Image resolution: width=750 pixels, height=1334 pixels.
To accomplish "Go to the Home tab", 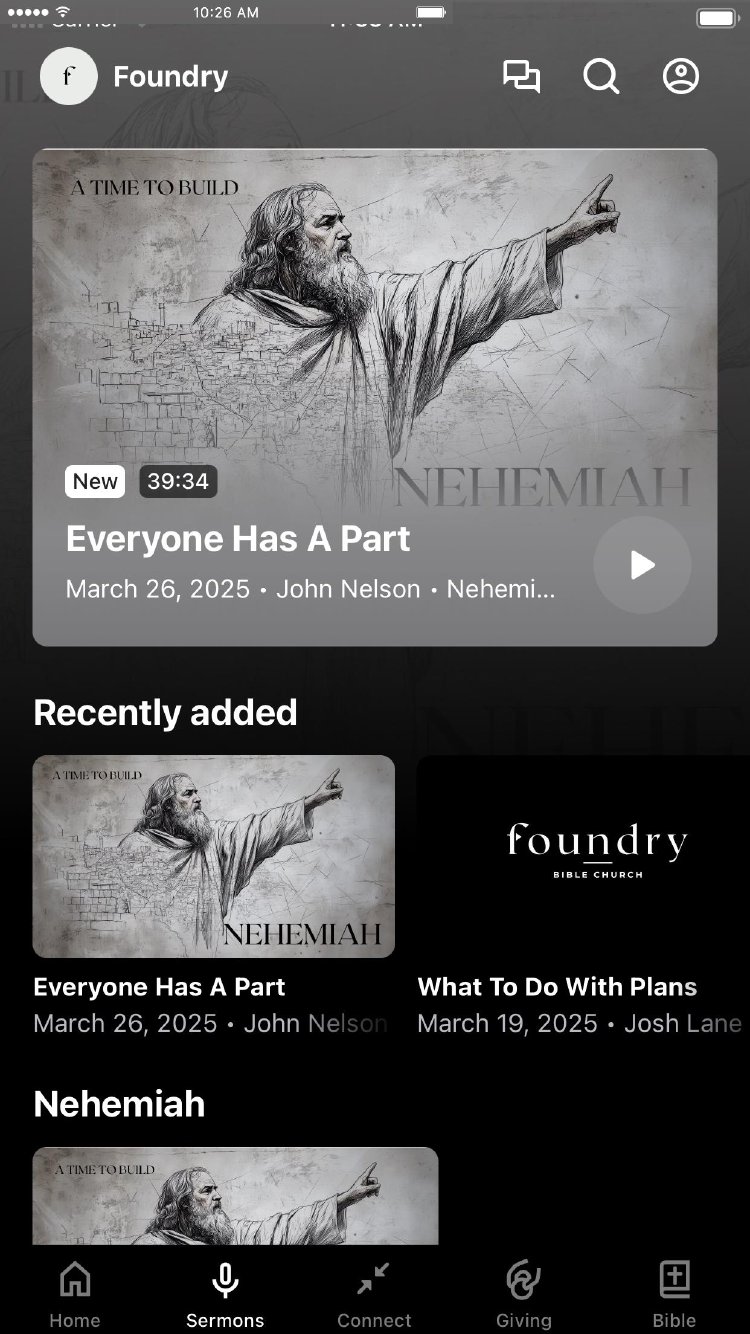I will coord(75,1292).
